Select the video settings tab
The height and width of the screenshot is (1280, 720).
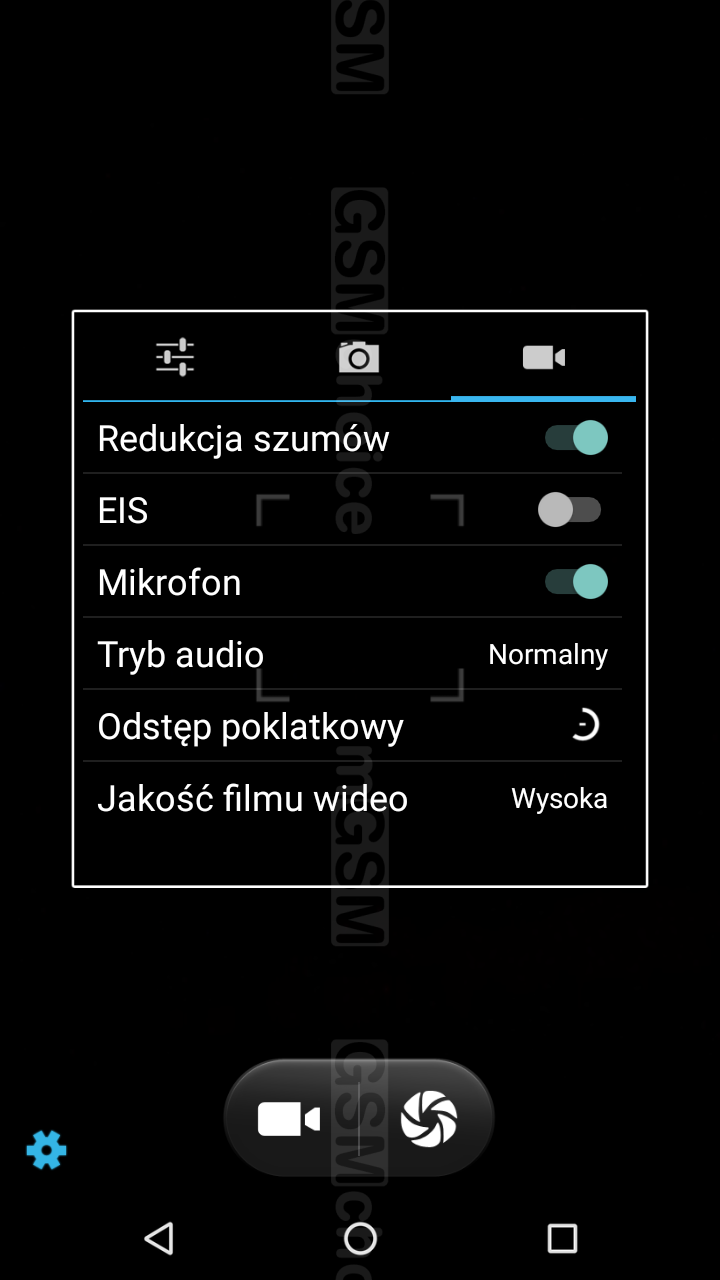click(544, 357)
